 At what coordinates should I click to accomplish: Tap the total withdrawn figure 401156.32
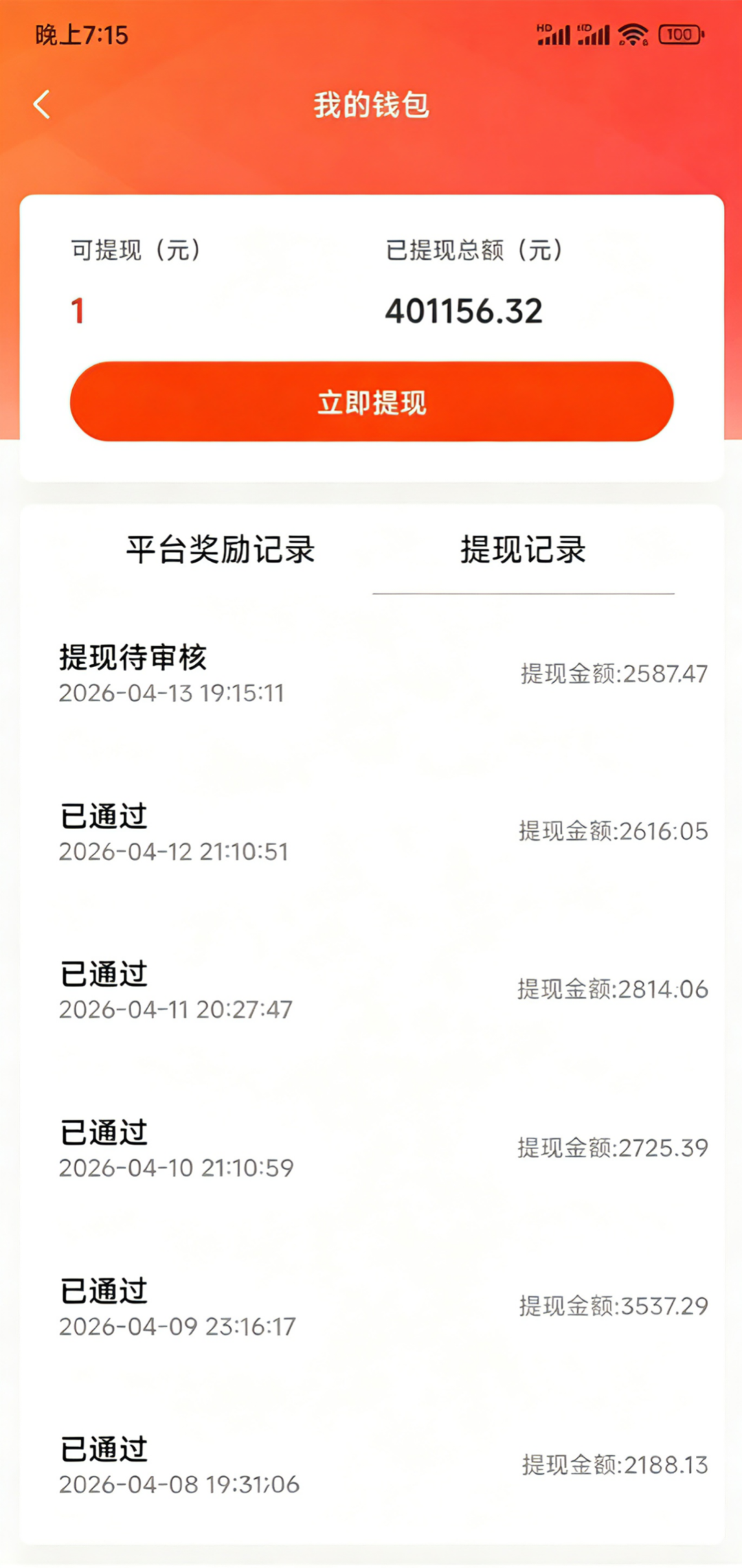pos(464,310)
